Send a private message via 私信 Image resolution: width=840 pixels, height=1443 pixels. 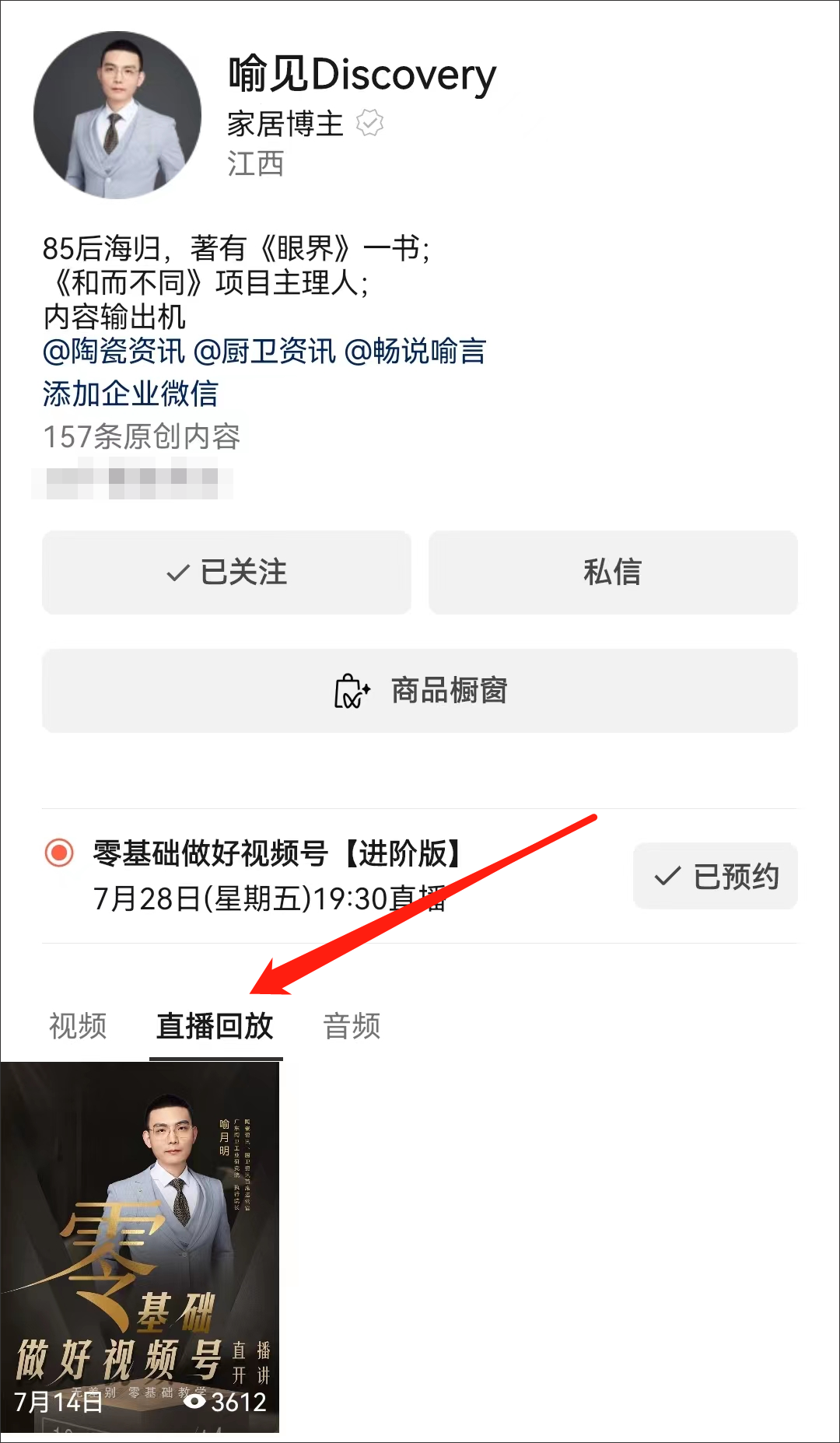click(x=613, y=573)
